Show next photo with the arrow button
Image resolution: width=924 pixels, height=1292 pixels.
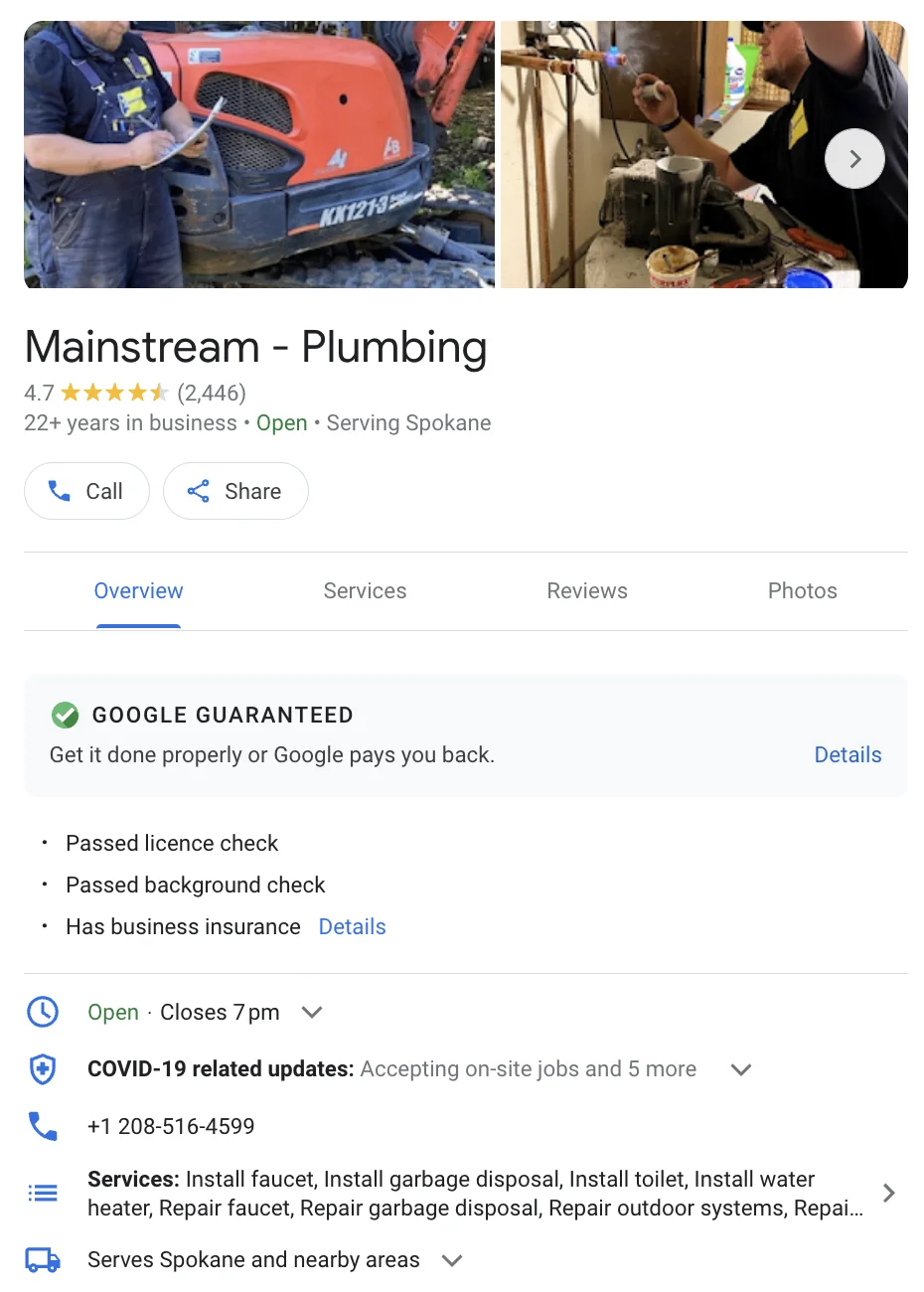coord(854,159)
